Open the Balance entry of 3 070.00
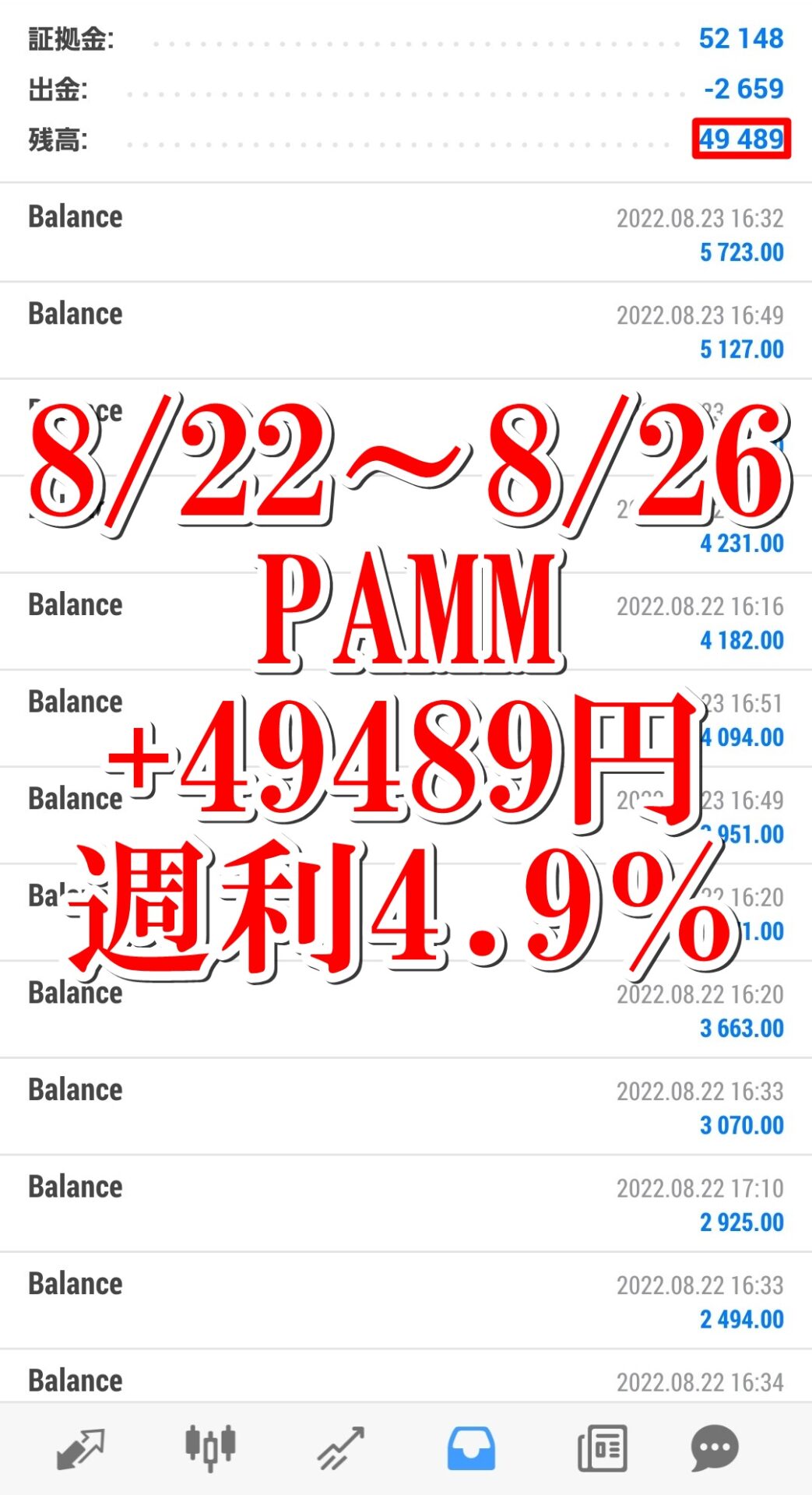This screenshot has height=1495, width=812. click(406, 1106)
